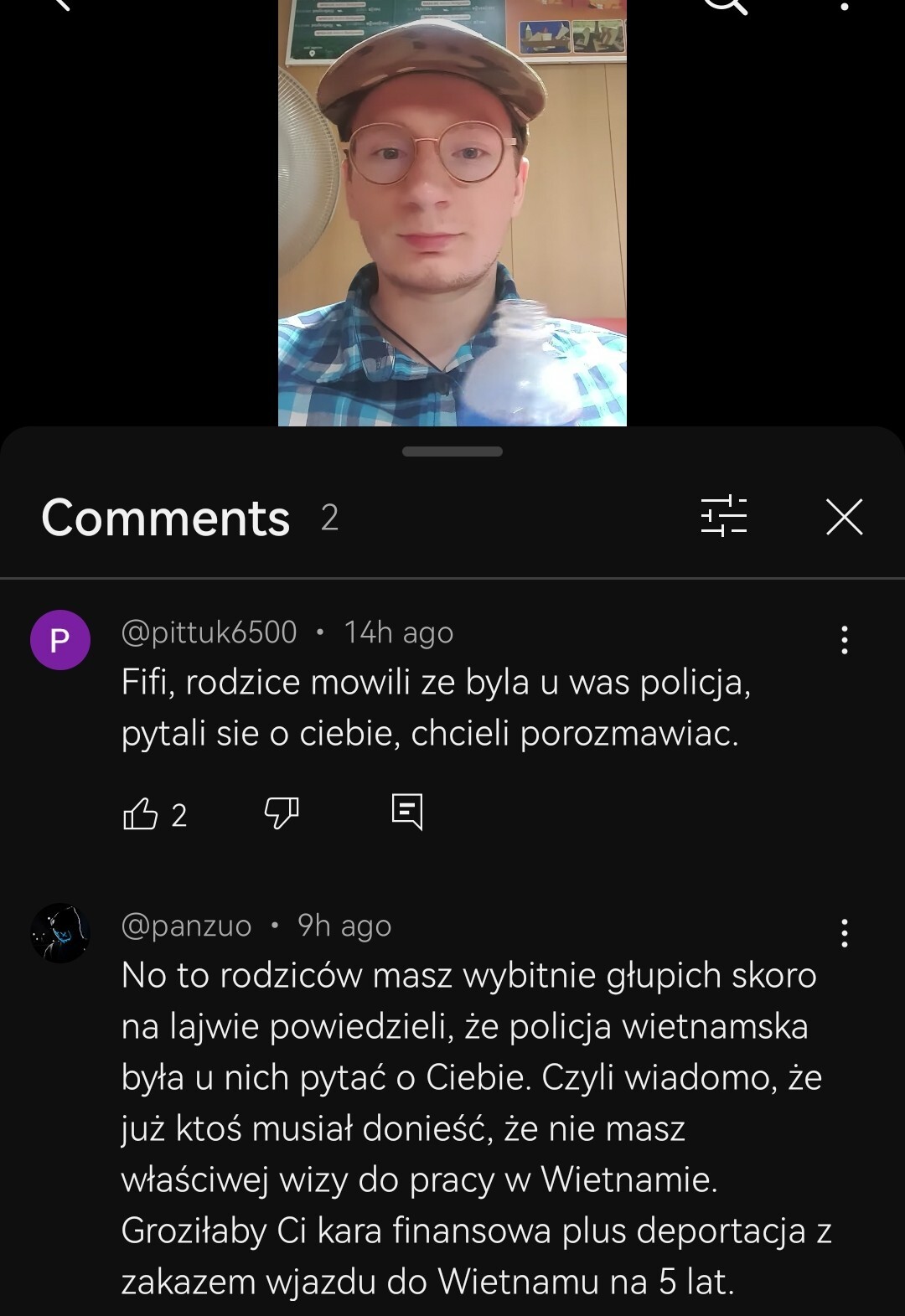The width and height of the screenshot is (905, 1316).
Task: Open @pittuk6500 profile avatar
Action: pyautogui.click(x=60, y=640)
